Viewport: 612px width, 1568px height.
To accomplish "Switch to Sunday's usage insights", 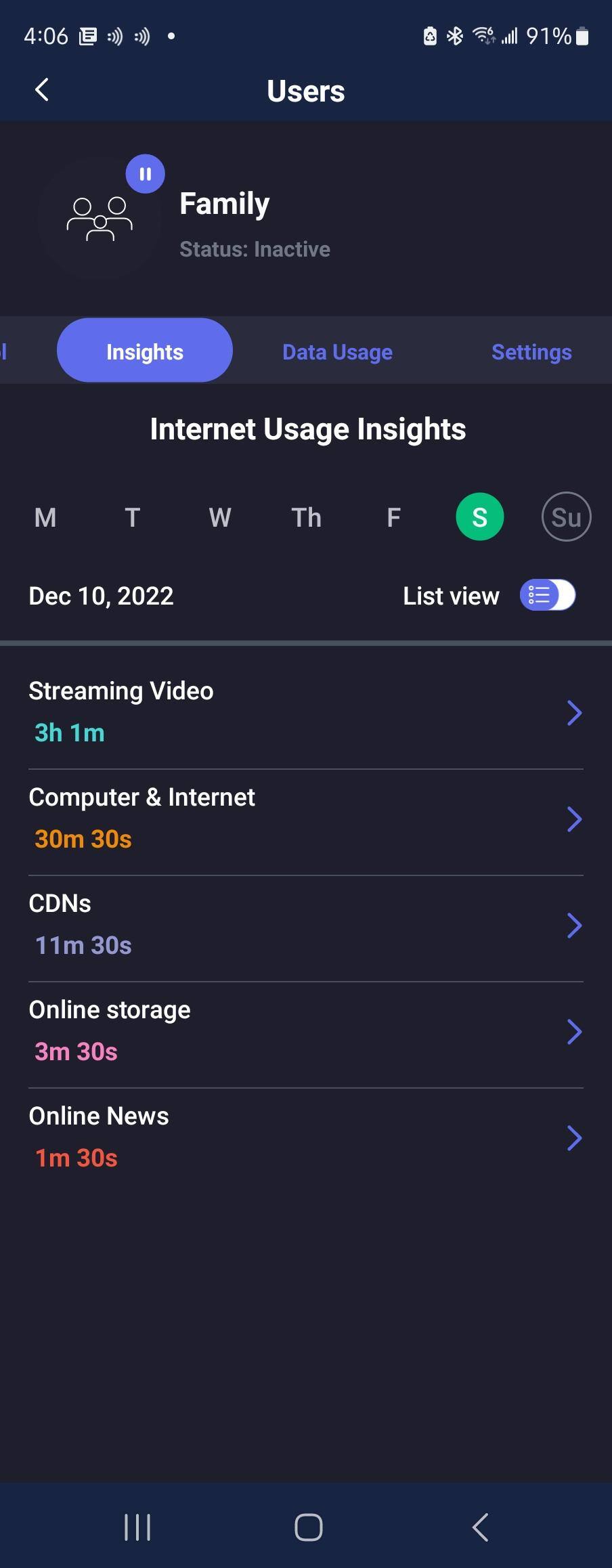I will point(567,517).
